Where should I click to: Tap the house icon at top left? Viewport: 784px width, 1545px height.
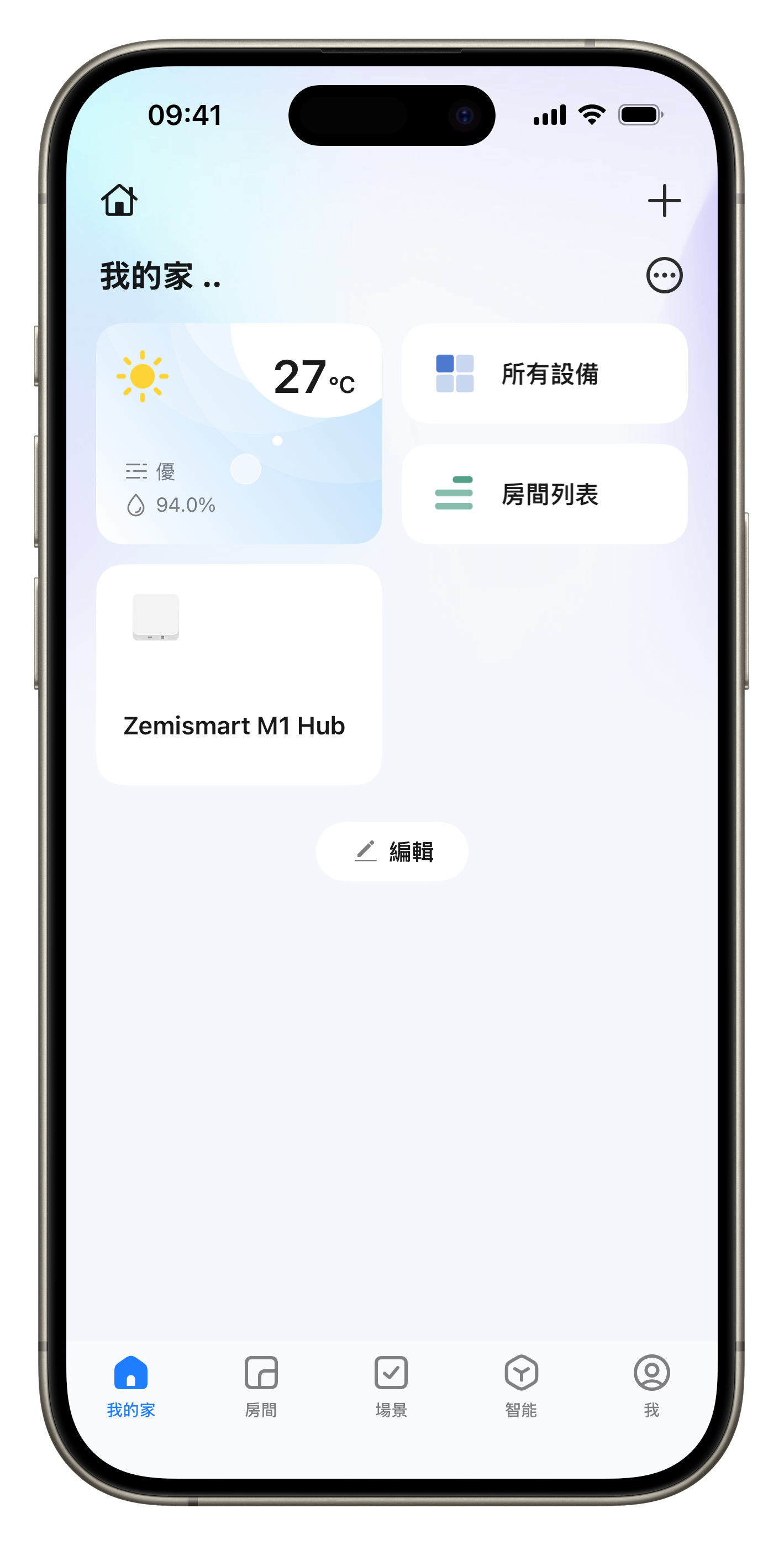pyautogui.click(x=119, y=201)
